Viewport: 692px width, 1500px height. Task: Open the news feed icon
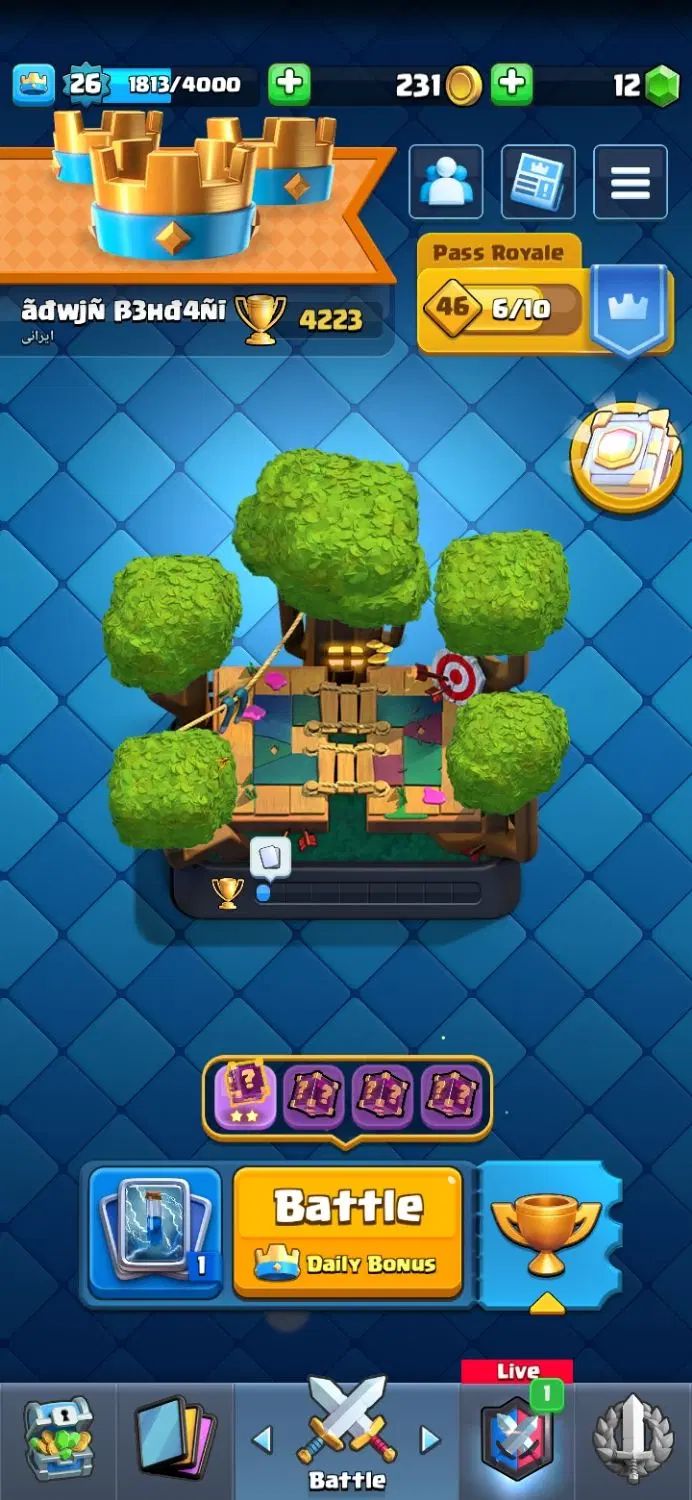pos(538,181)
